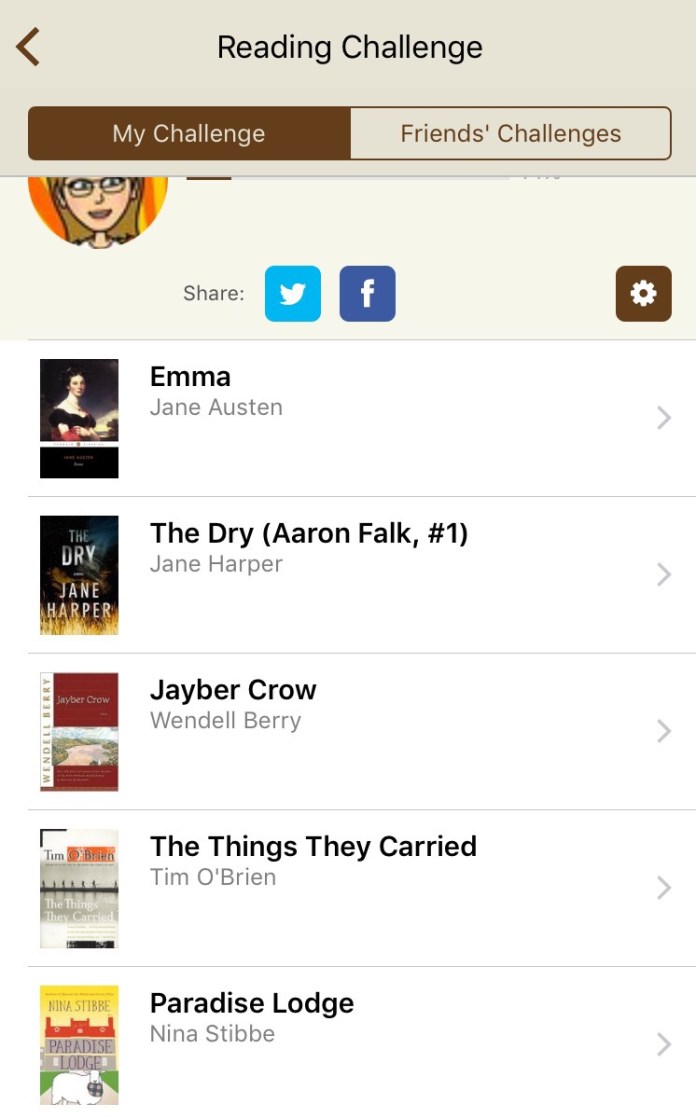Select the My Challenge tab
Screen dimensions: 696x1118
coord(189,134)
